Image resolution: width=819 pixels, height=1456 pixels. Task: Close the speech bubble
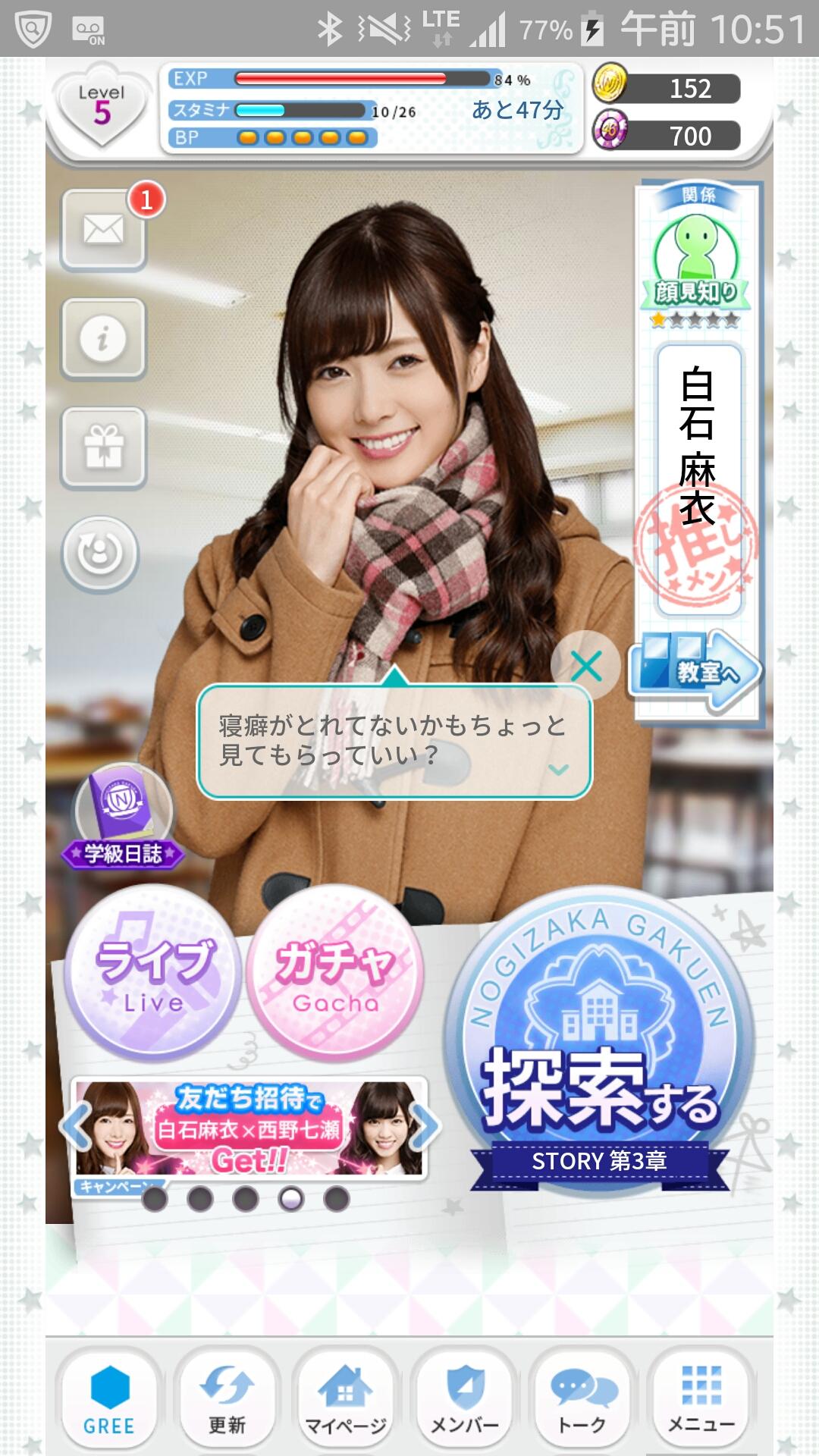click(585, 666)
